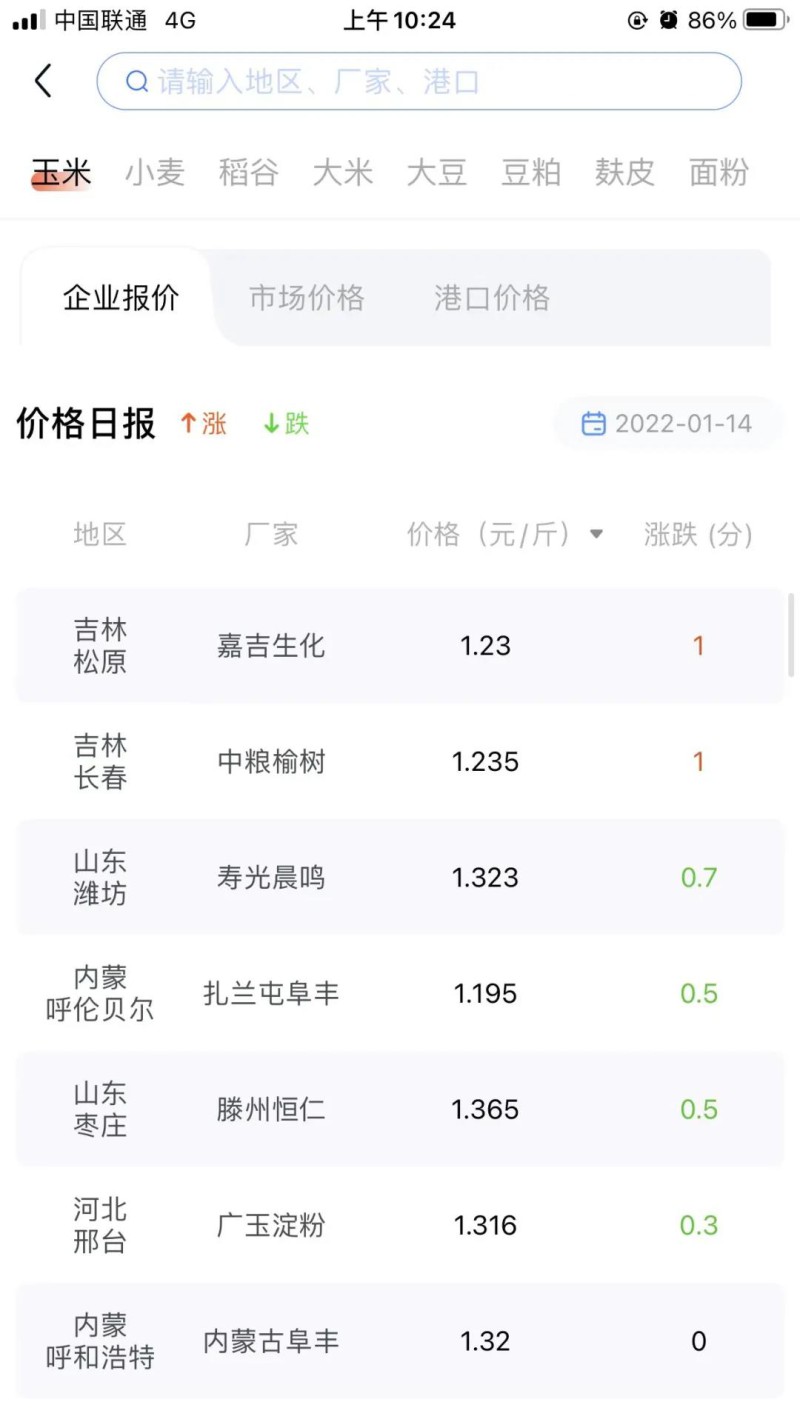This screenshot has width=800, height=1422.
Task: Select the 大米 category tab
Action: (x=343, y=173)
